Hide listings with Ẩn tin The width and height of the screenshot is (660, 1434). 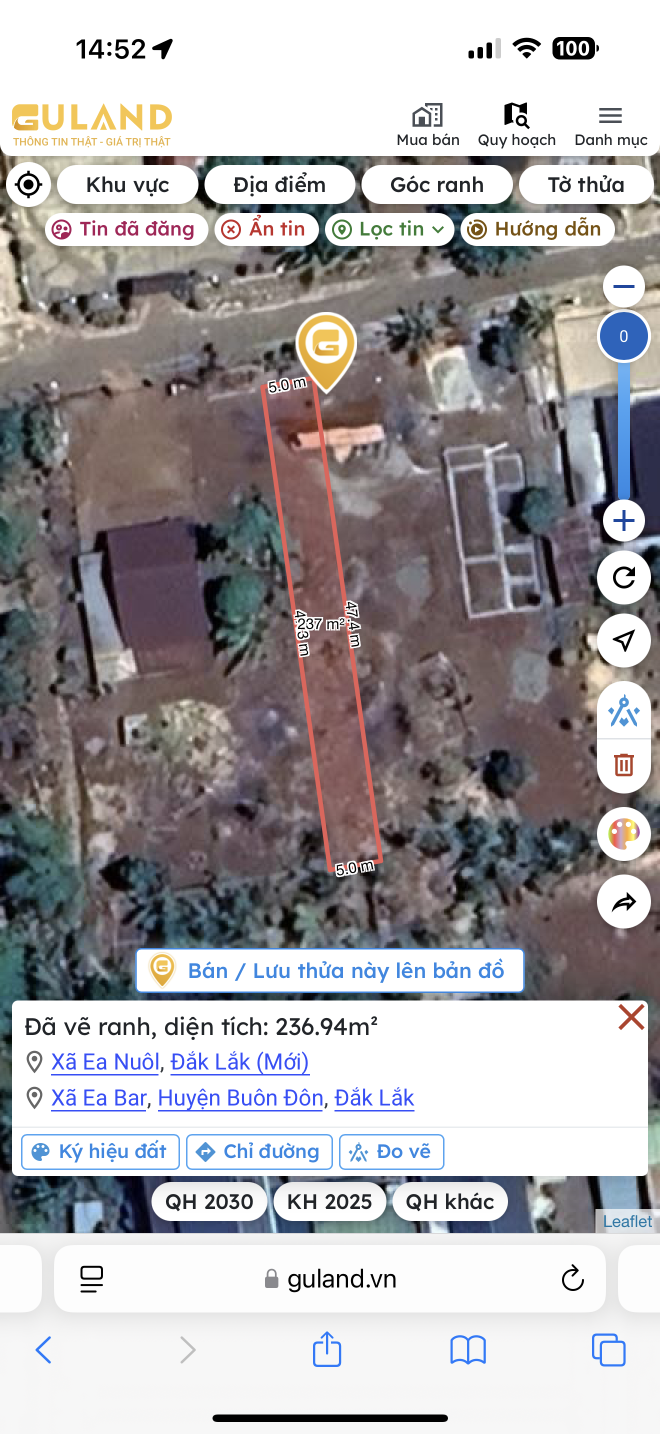266,229
